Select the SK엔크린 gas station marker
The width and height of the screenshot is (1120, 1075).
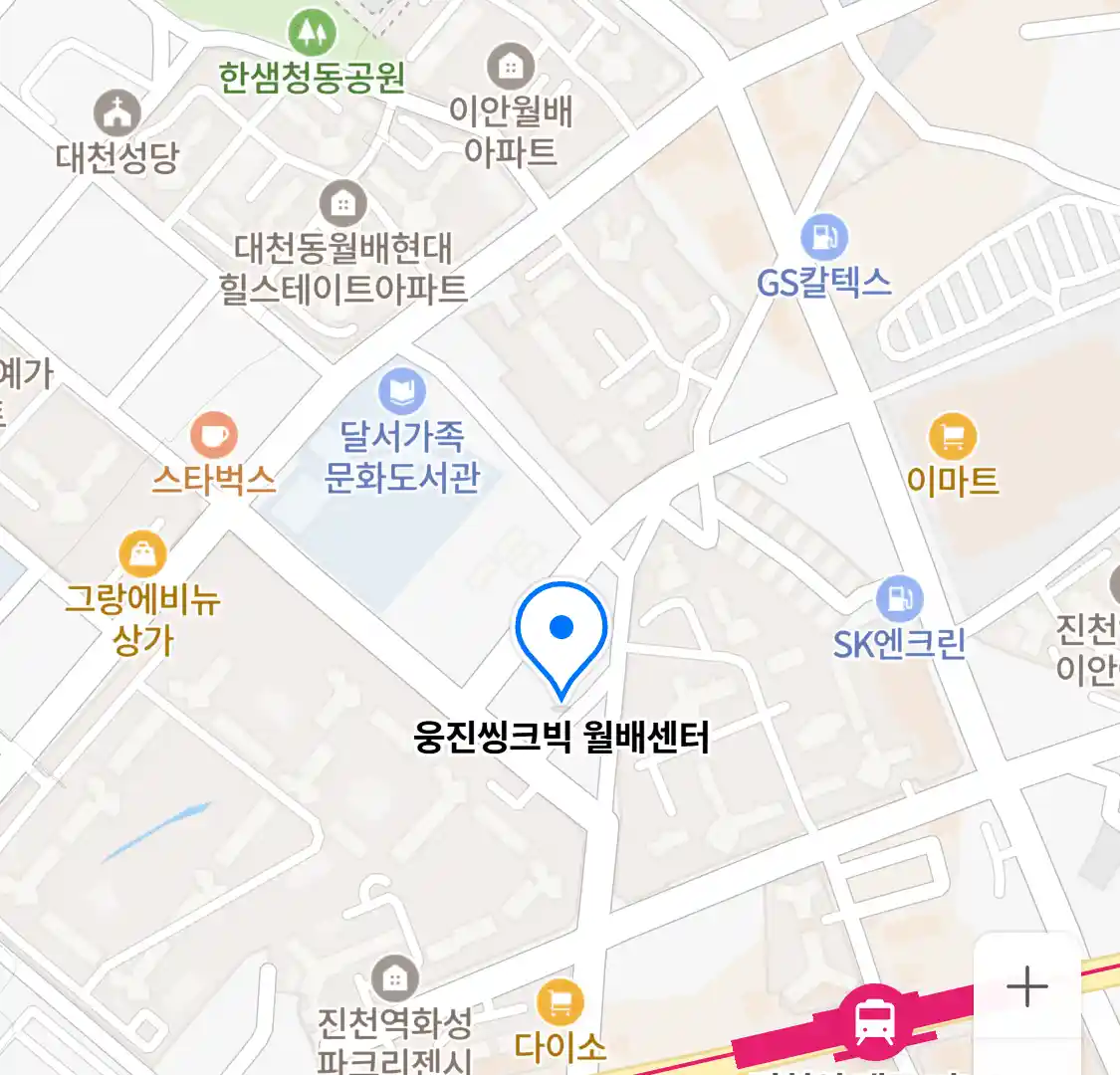click(x=899, y=599)
